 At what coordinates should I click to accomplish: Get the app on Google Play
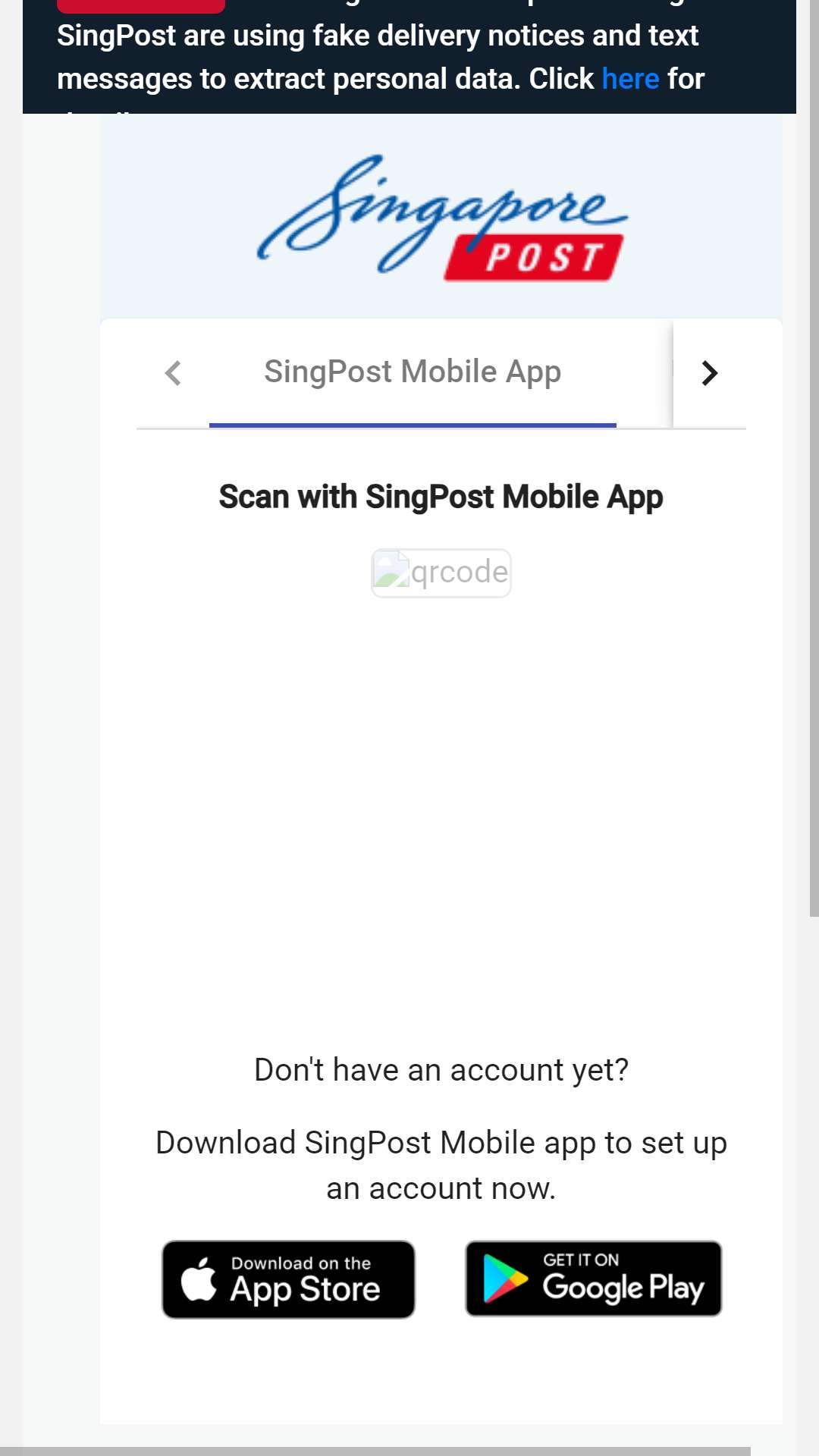594,1279
